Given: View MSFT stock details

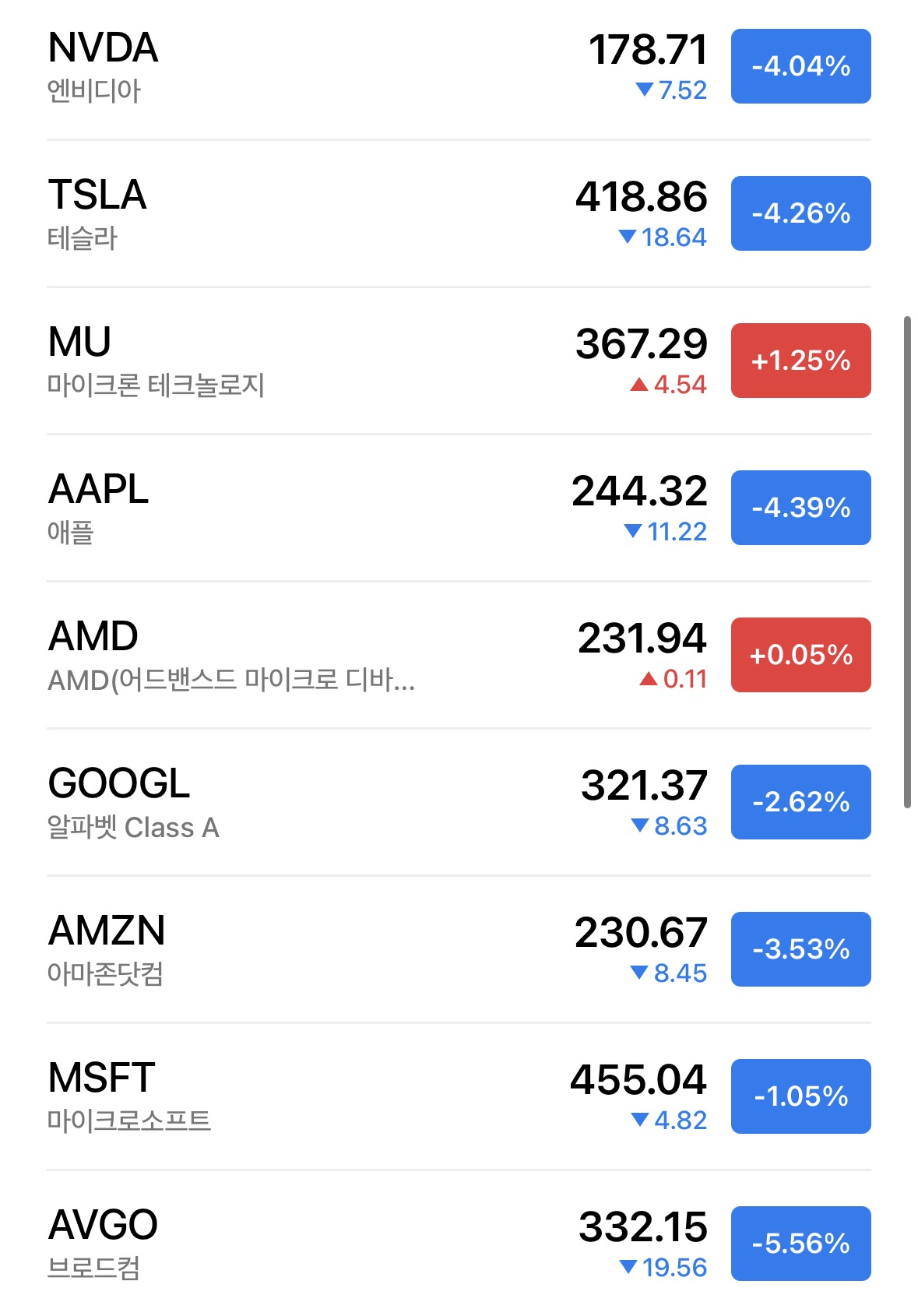Looking at the screenshot, I should click(x=459, y=1096).
